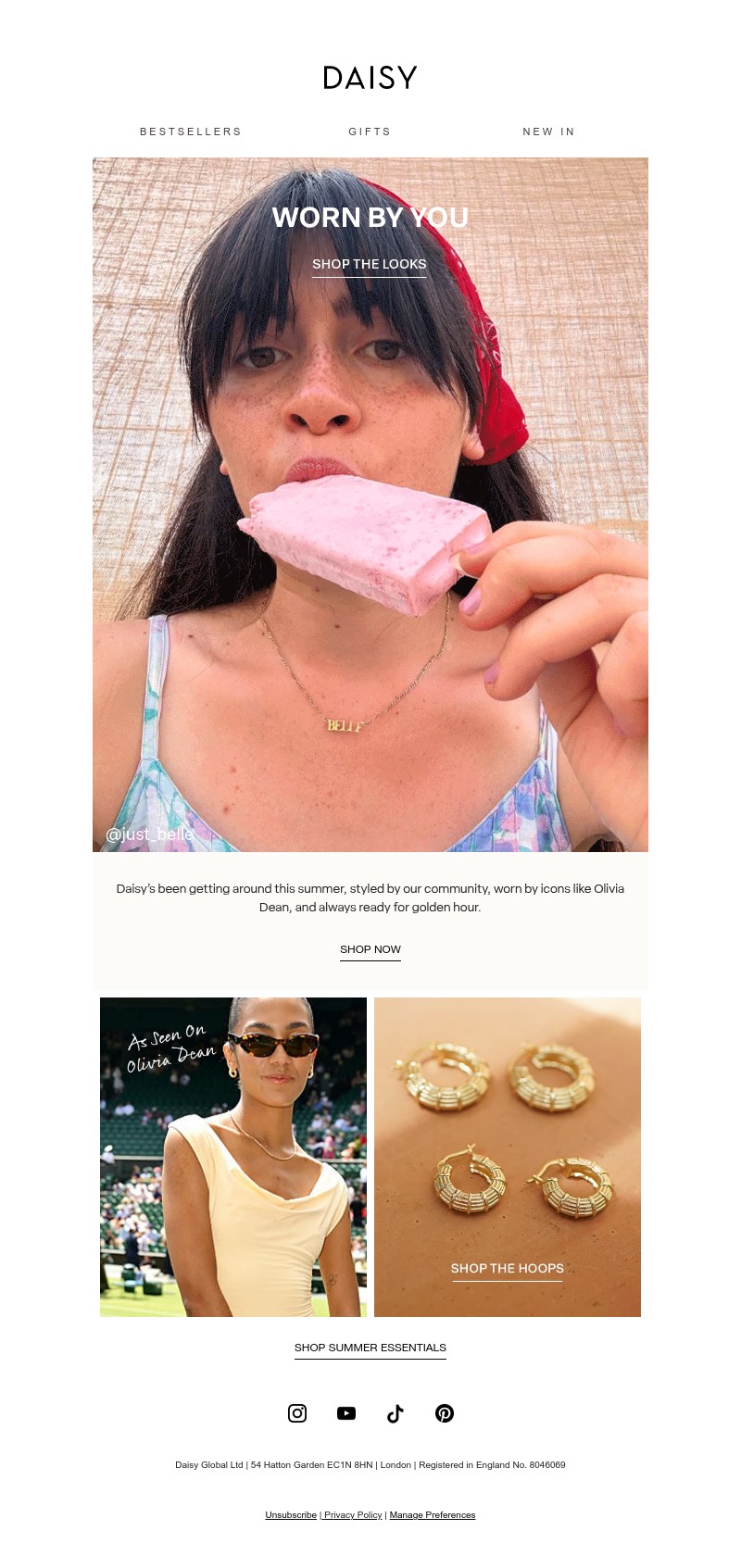Open Daisy's TikTok profile
Screen dimensions: 741x1568
click(396, 1413)
